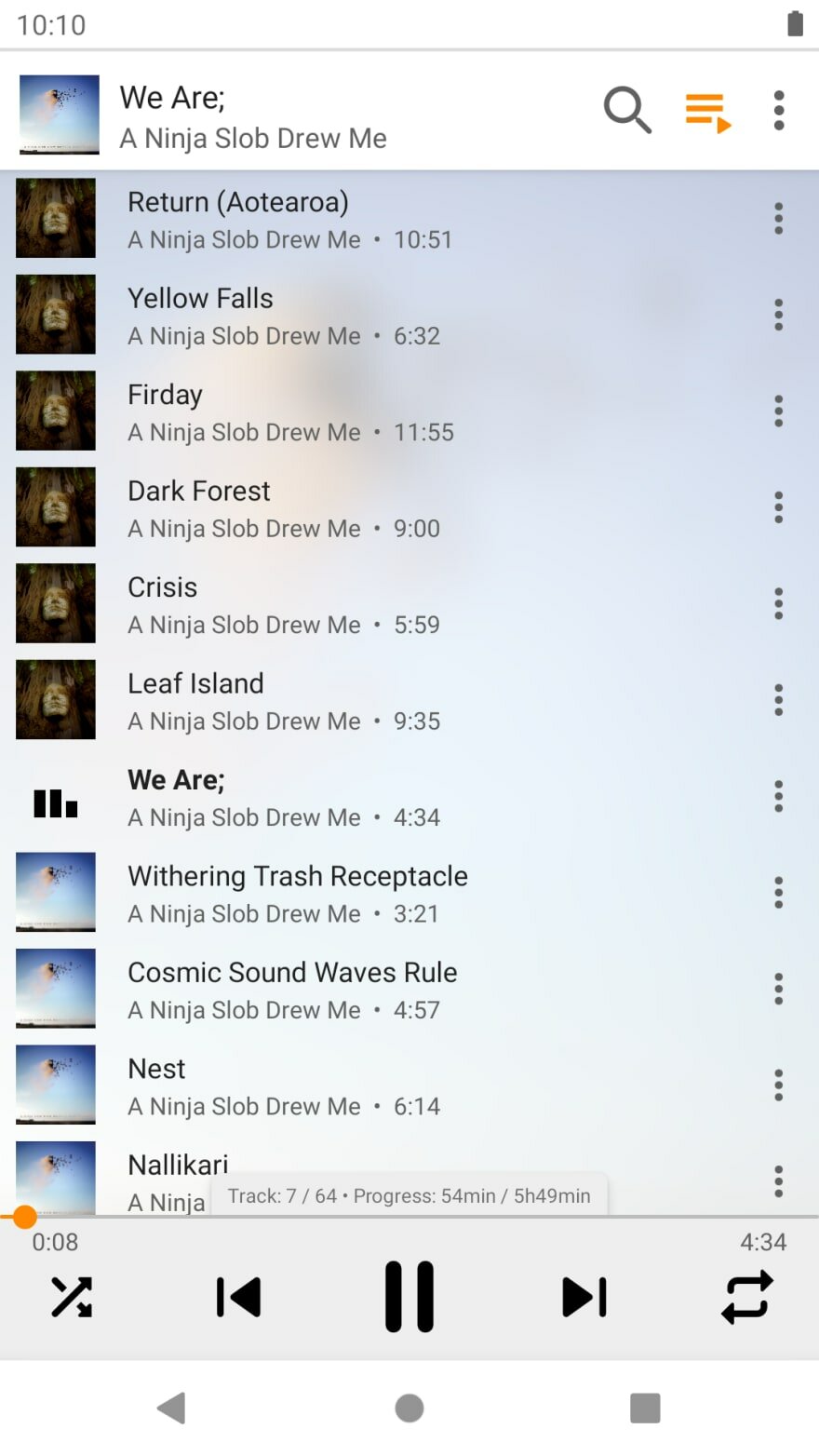This screenshot has width=819, height=1456.
Task: Select Dark Forest in the list
Action: click(x=372, y=508)
